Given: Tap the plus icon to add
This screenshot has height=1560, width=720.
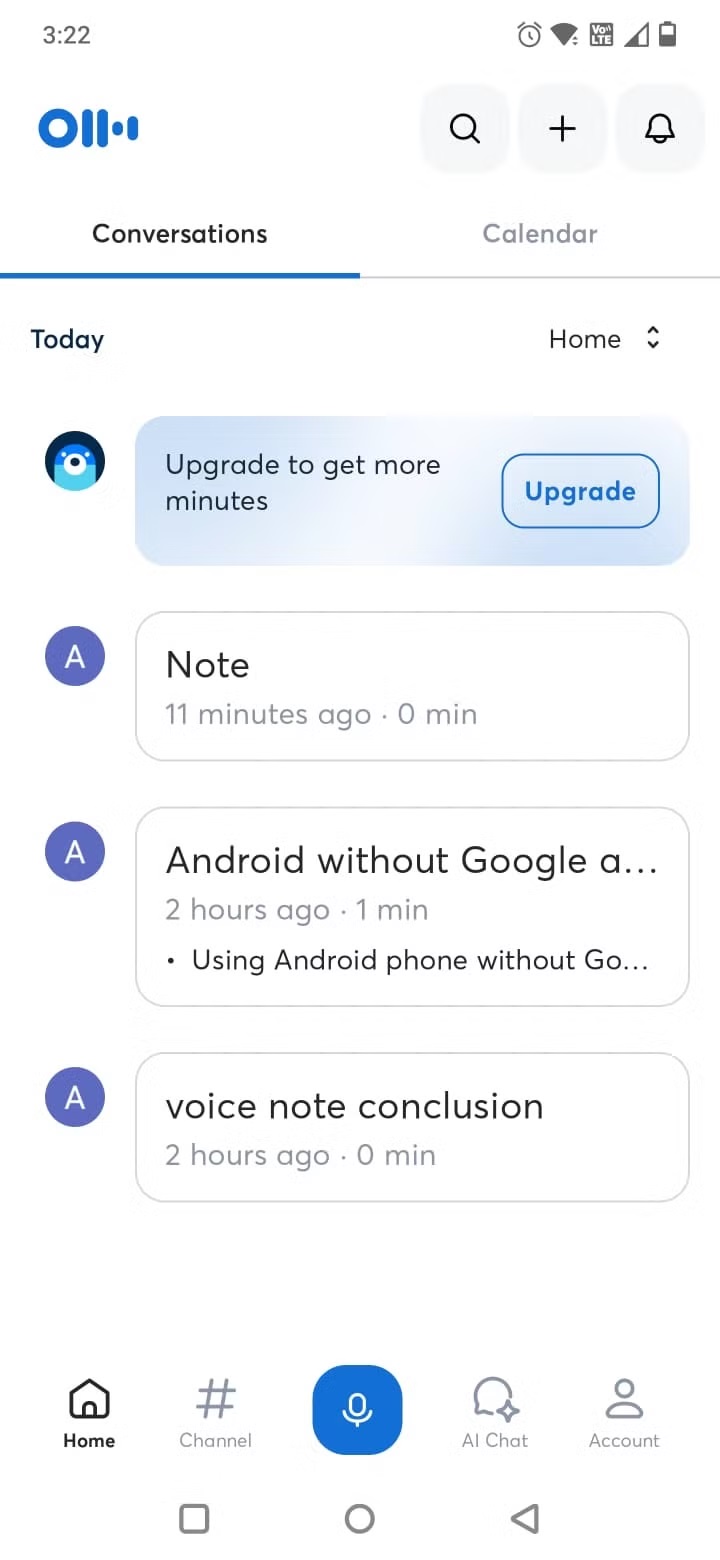Looking at the screenshot, I should tap(563, 129).
